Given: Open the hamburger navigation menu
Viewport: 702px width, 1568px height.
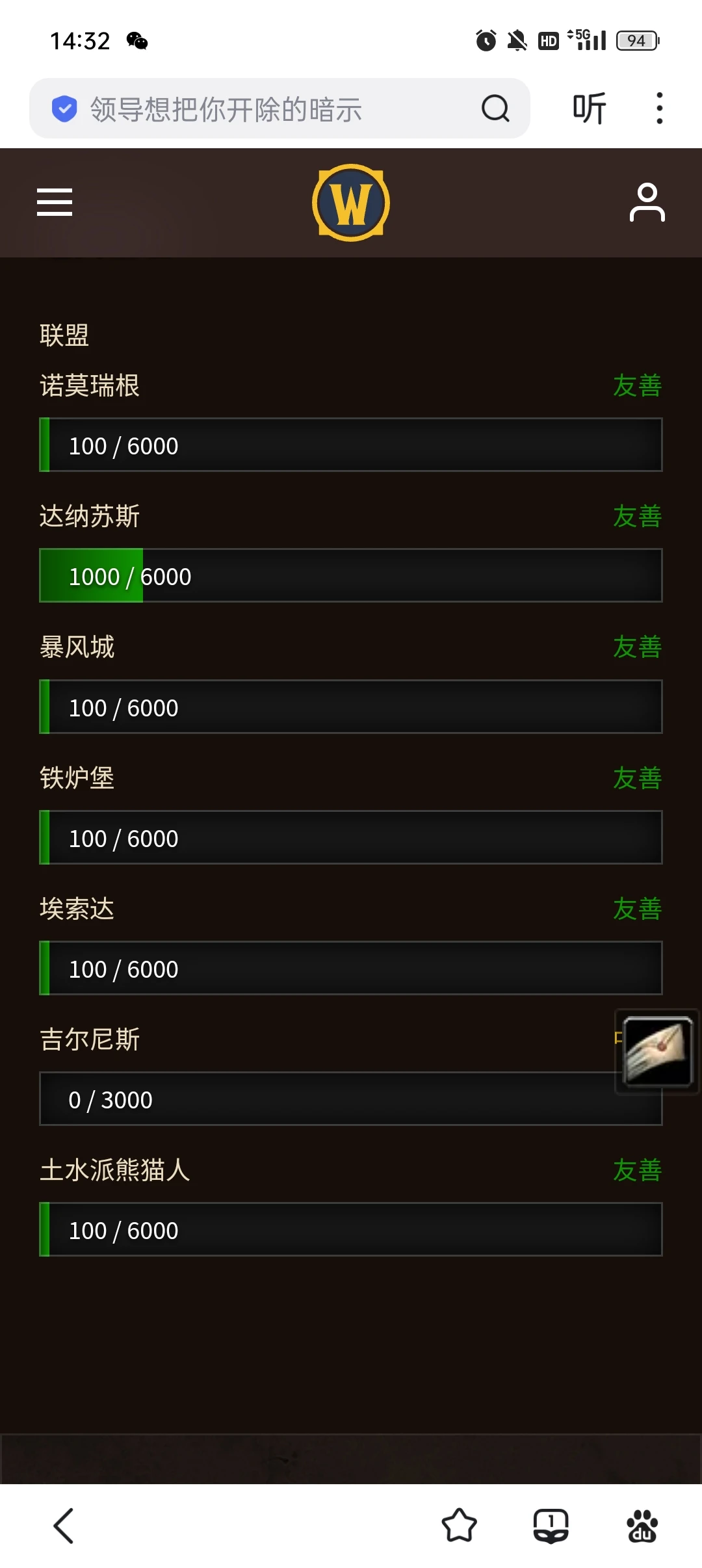Looking at the screenshot, I should coord(55,202).
